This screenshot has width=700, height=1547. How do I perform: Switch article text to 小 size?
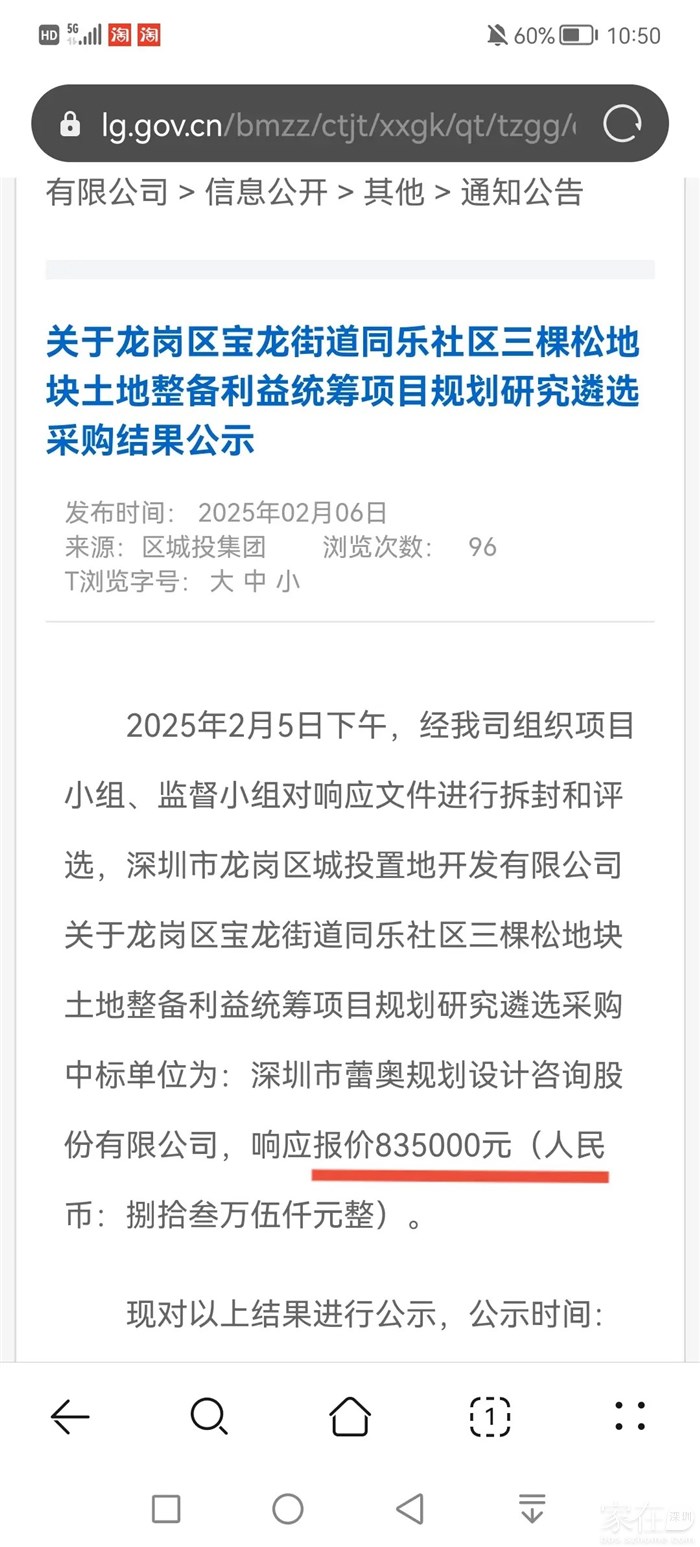click(289, 581)
